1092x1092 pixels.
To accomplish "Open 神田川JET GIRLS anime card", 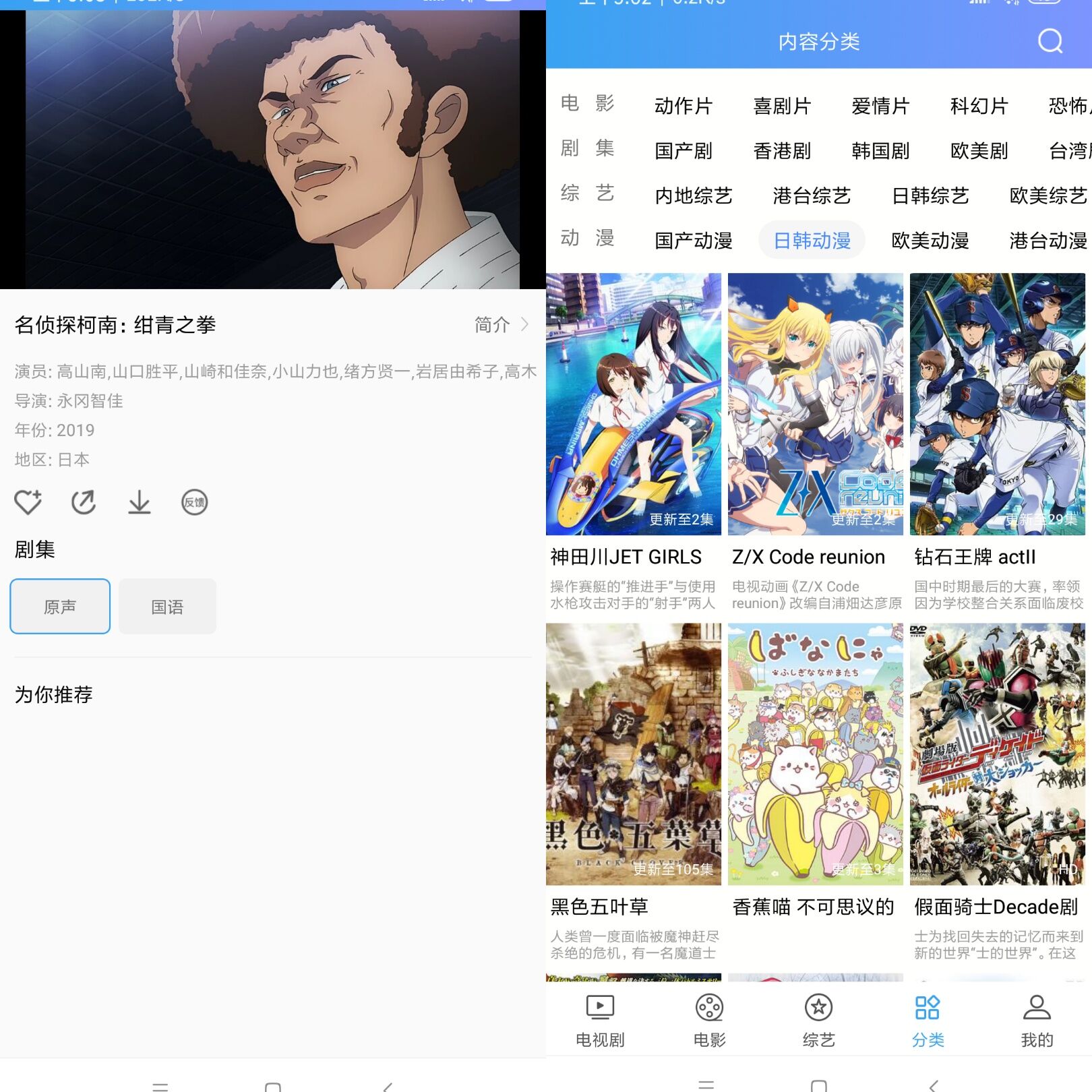I will pyautogui.click(x=634, y=404).
